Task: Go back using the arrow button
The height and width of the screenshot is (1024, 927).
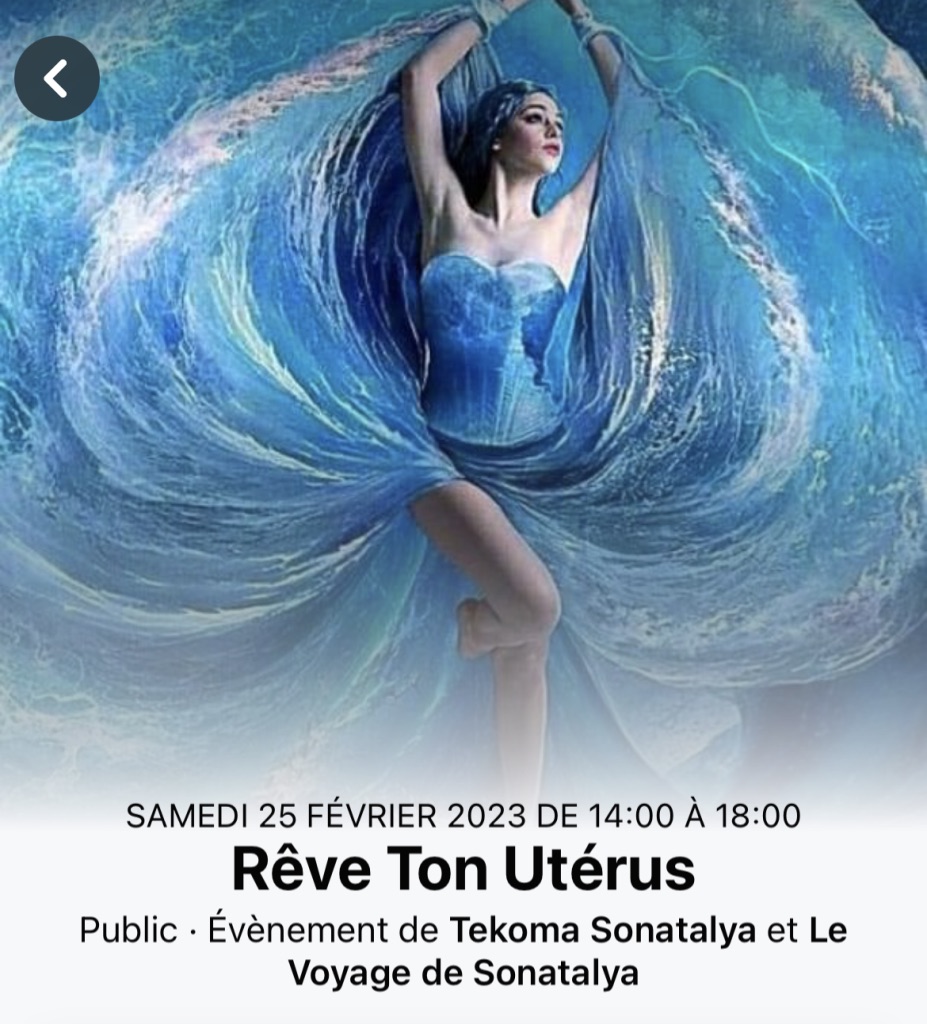Action: tap(57, 78)
